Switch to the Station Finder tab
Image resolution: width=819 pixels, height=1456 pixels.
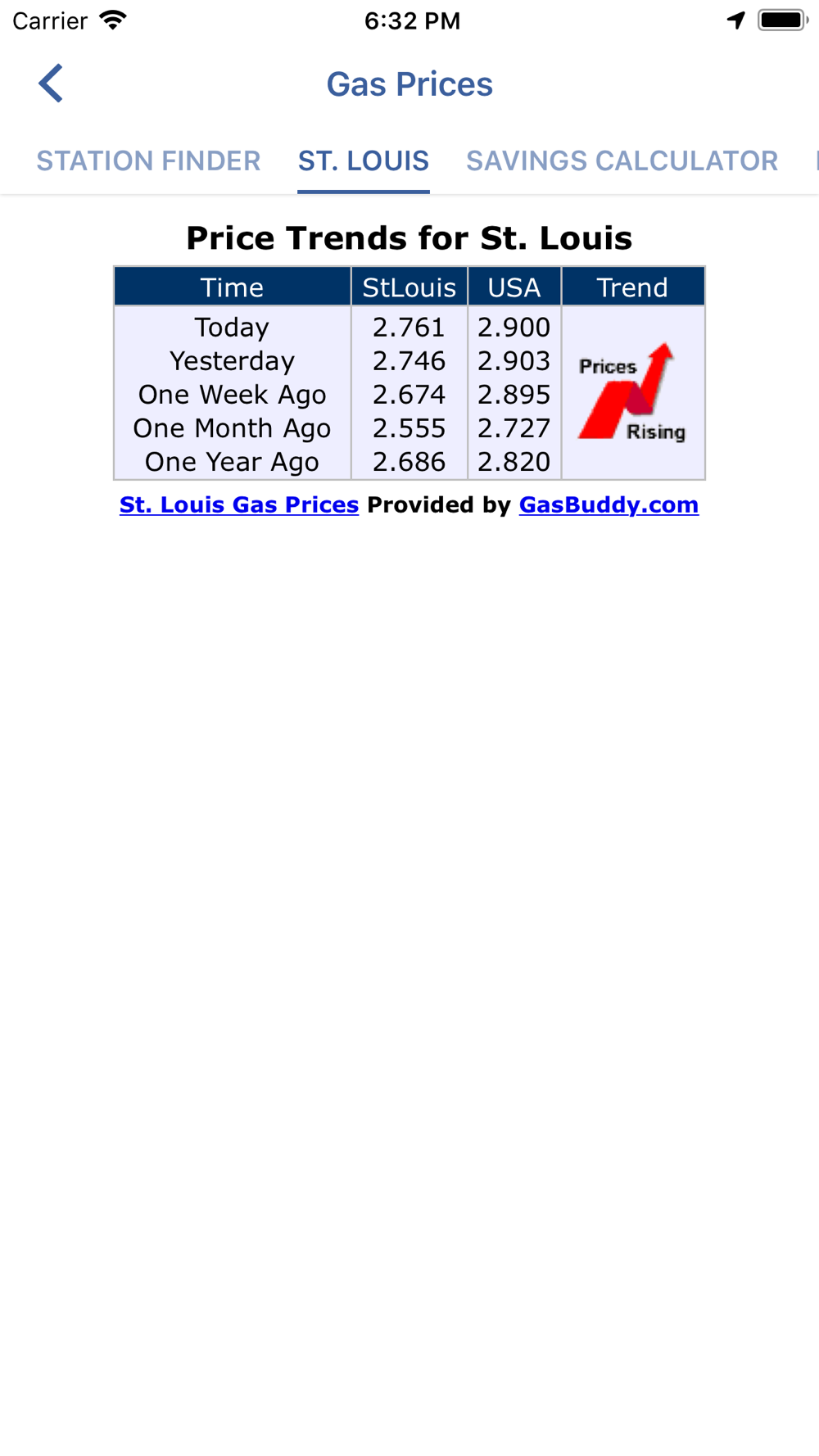pyautogui.click(x=148, y=161)
